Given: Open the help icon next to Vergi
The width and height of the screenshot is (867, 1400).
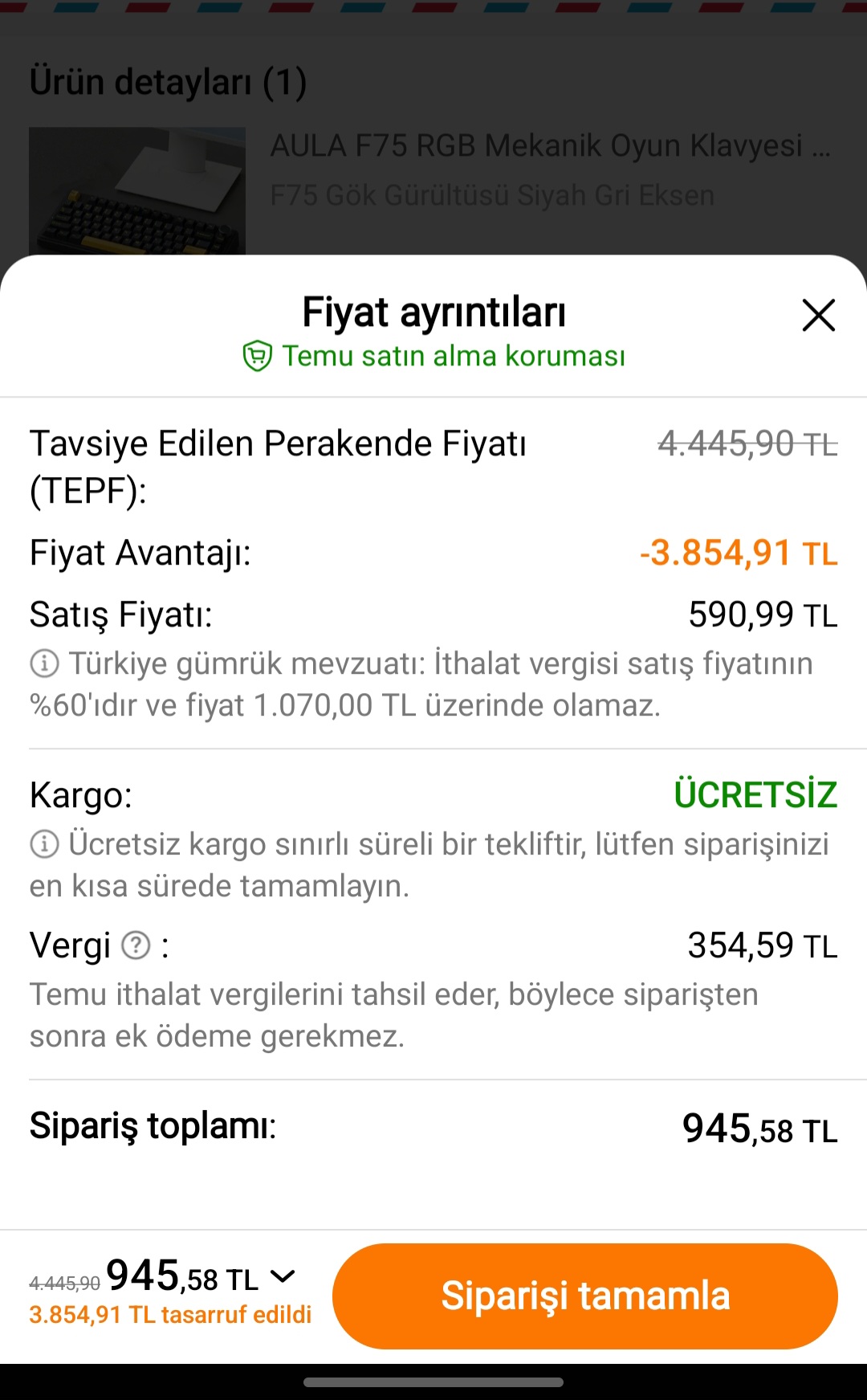Looking at the screenshot, I should (x=136, y=945).
